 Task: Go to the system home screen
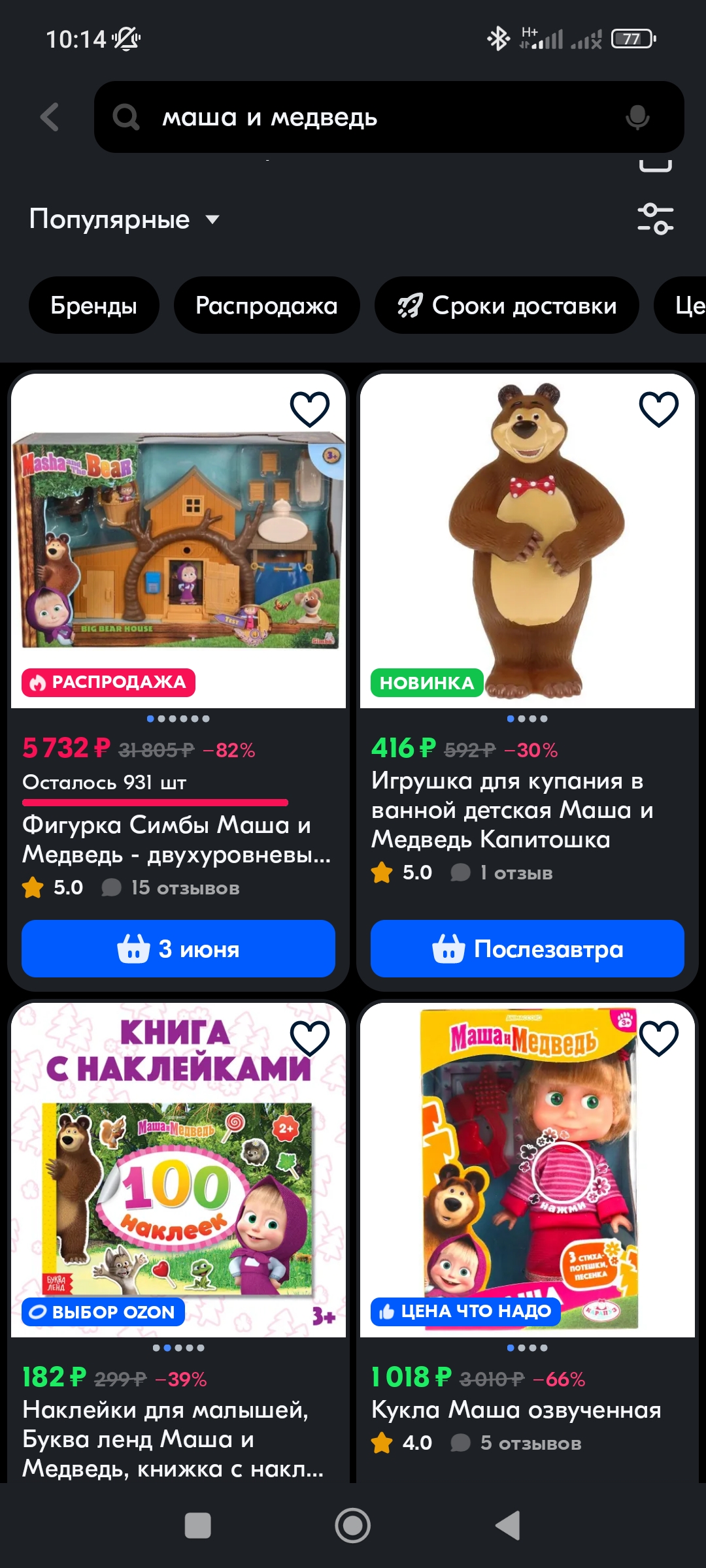(x=353, y=1526)
